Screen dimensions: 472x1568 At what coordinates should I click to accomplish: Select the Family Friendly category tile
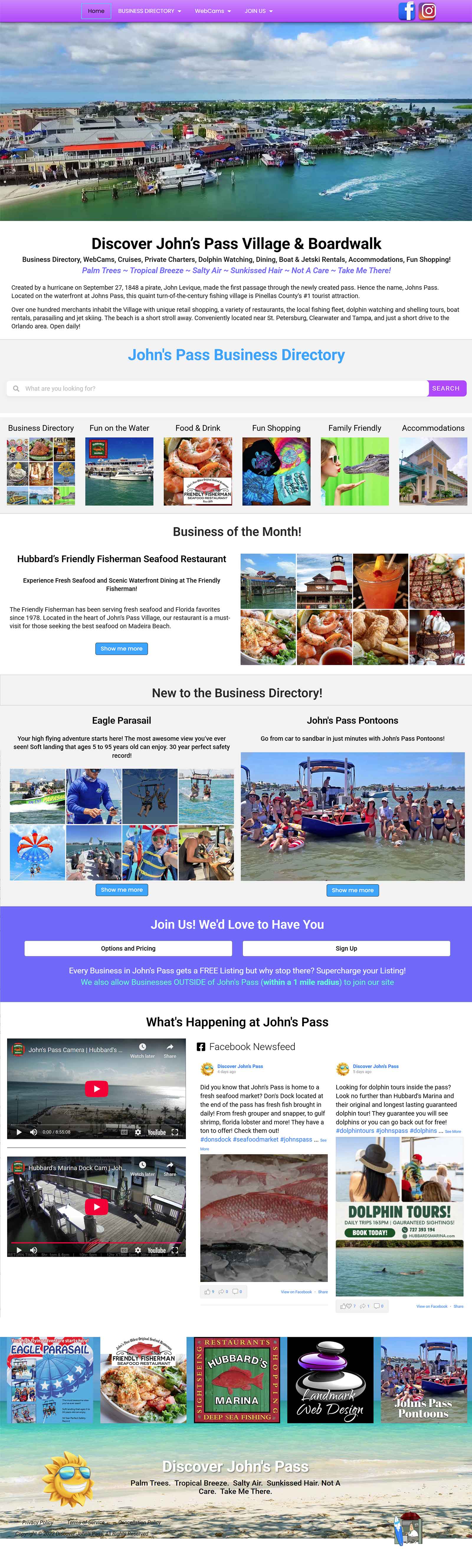click(x=355, y=470)
